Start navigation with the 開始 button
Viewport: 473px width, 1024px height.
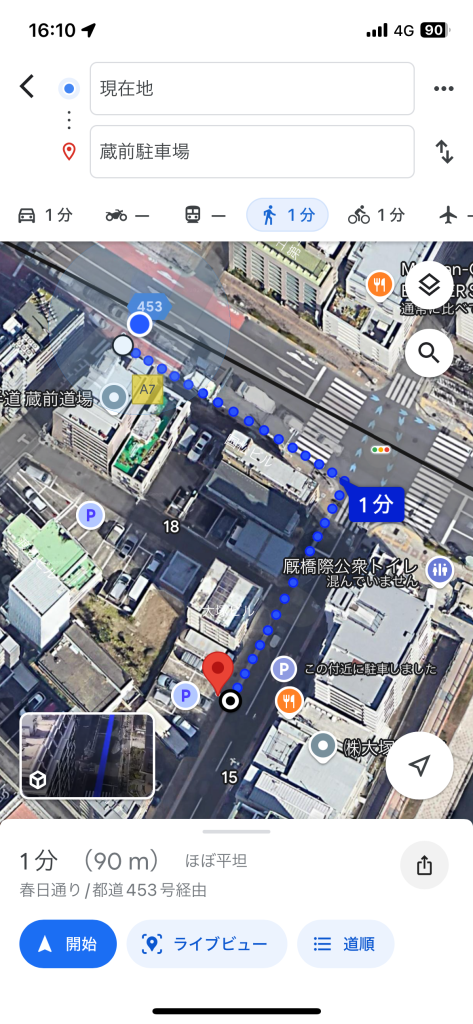pyautogui.click(x=68, y=944)
